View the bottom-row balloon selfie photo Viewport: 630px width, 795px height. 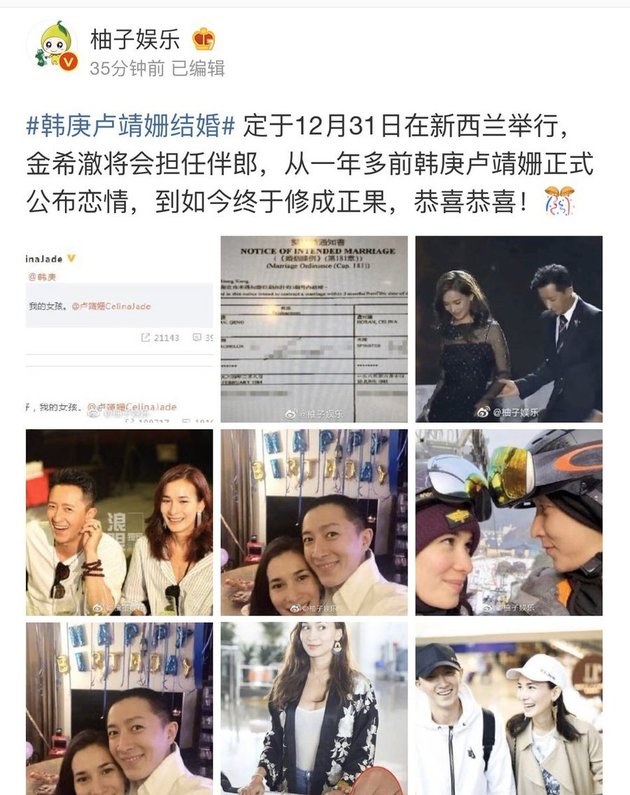point(119,708)
